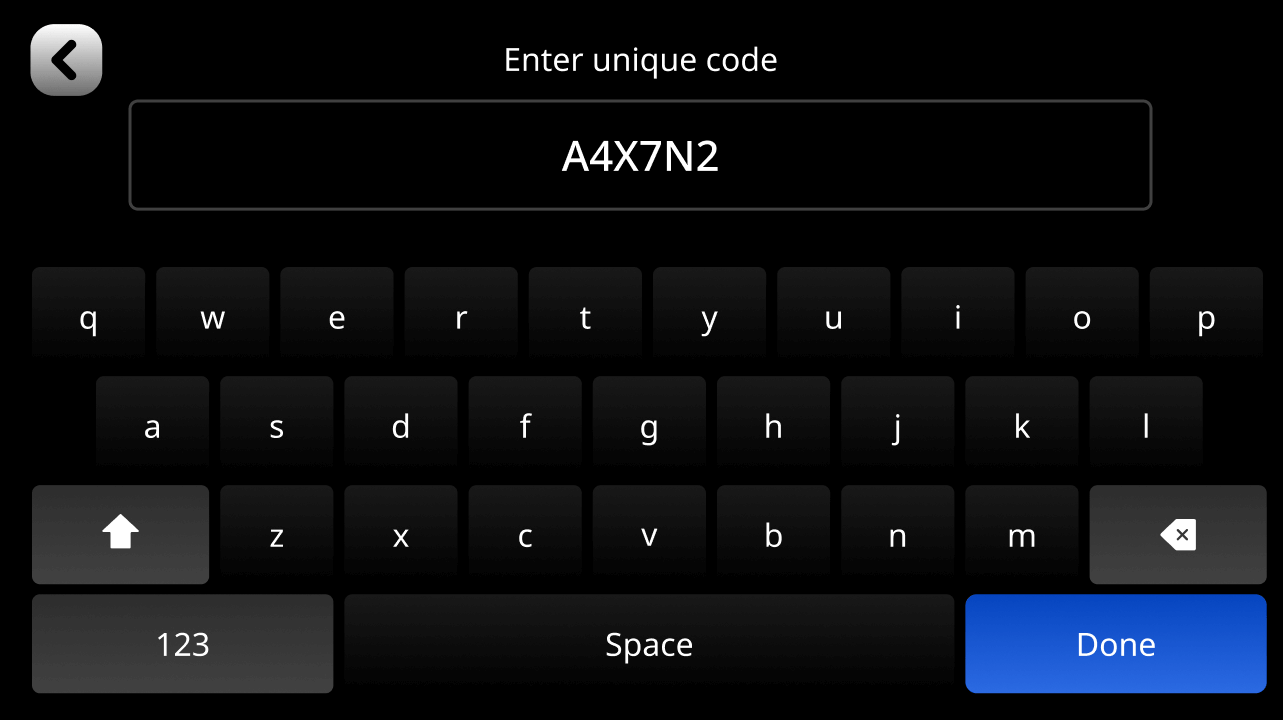Viewport: 1283px width, 720px height.
Task: Select the letter a key
Action: pyautogui.click(x=152, y=427)
